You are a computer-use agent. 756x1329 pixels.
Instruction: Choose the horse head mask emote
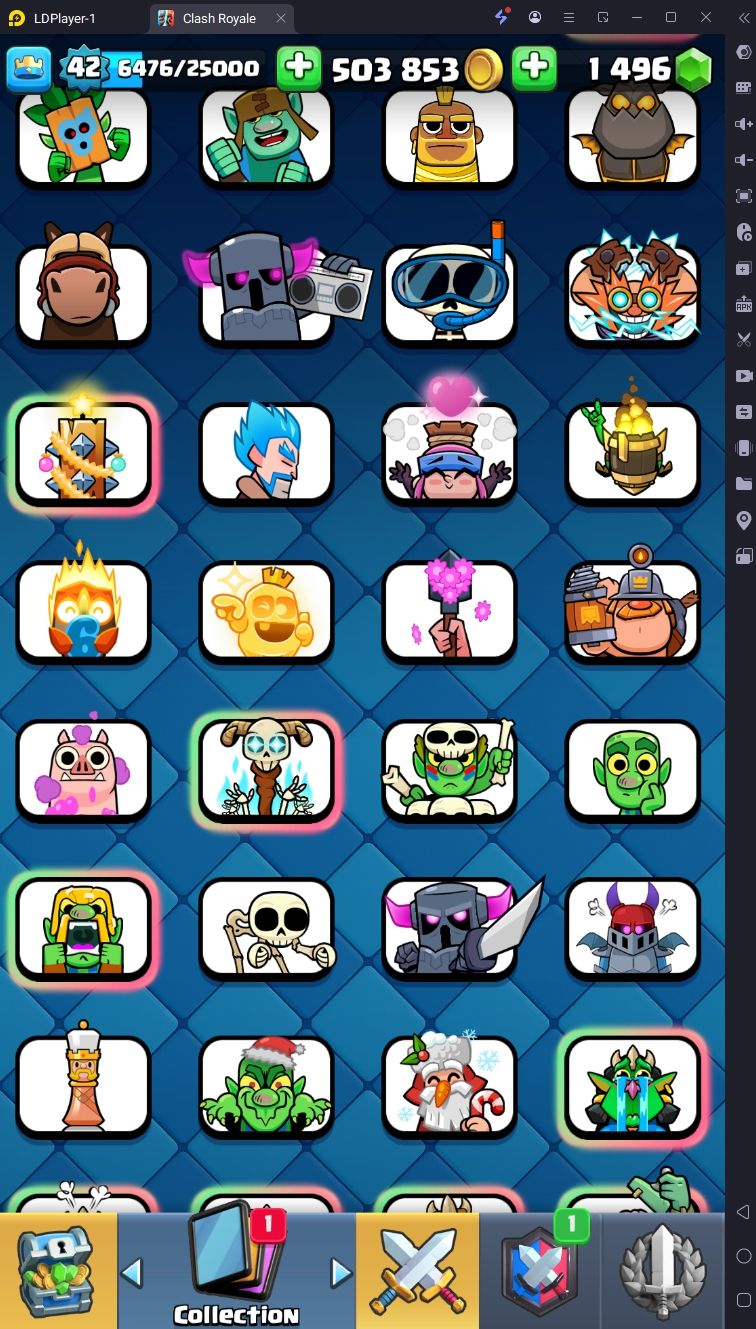(x=83, y=294)
